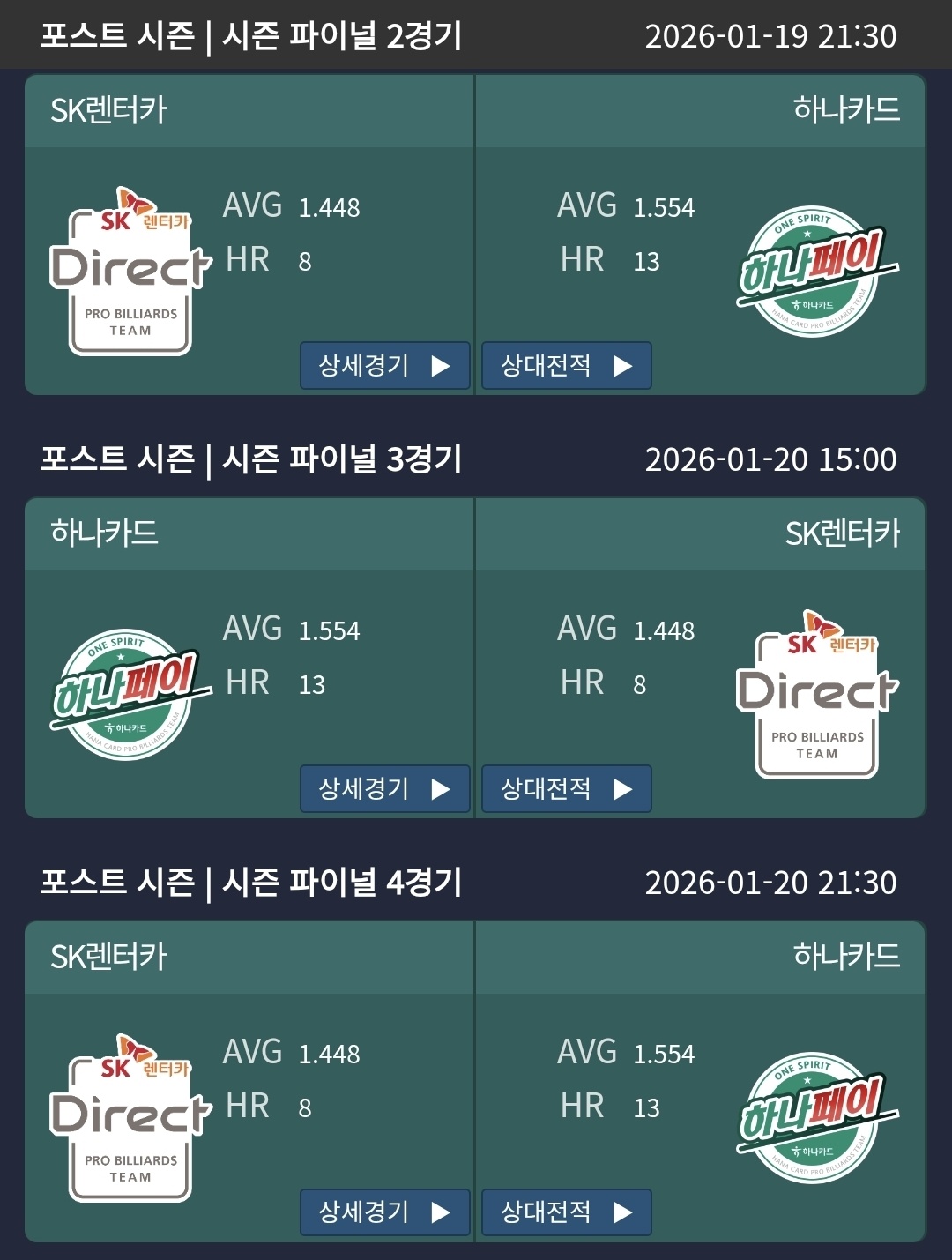View 상대전적 for season final game 2
This screenshot has height=1260, width=952.
point(567,366)
